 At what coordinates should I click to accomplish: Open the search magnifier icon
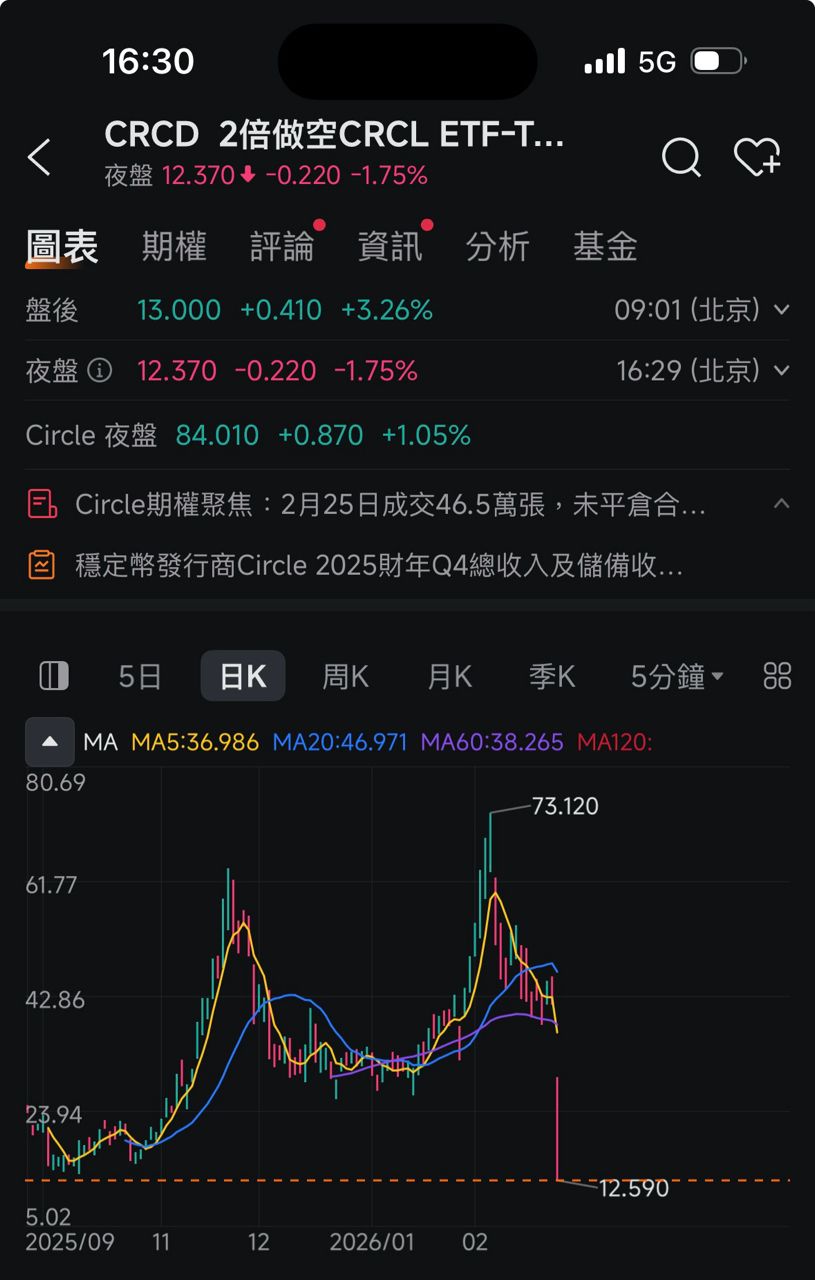(681, 157)
